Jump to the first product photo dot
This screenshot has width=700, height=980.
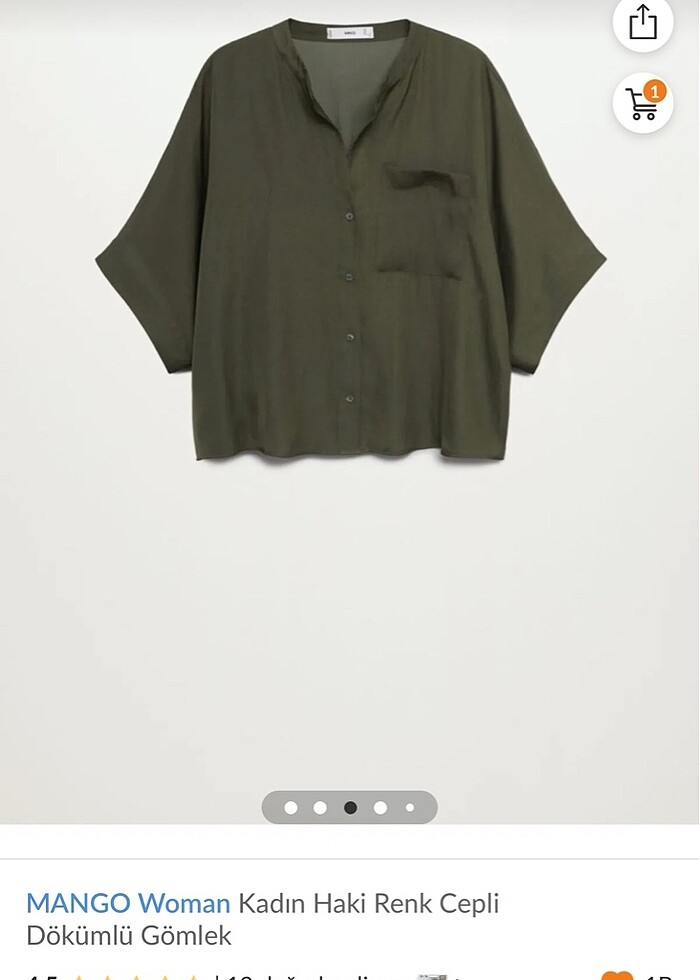(291, 808)
